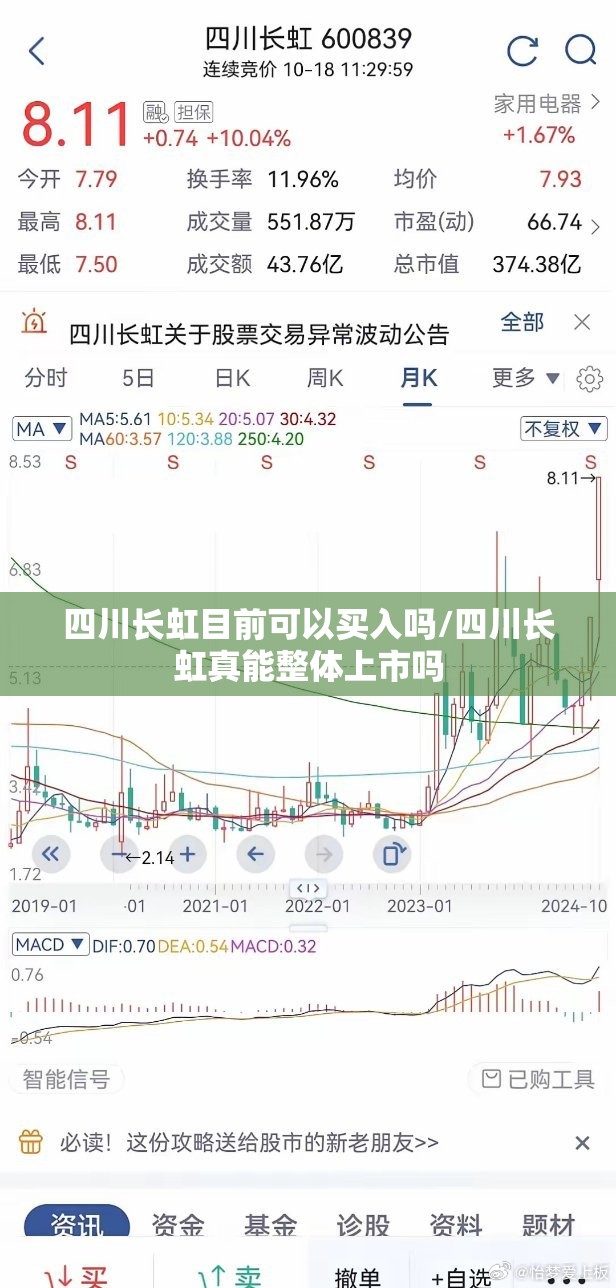Open 智能信号 smart signals
Screen dimensions: 616x1288
67,1079
